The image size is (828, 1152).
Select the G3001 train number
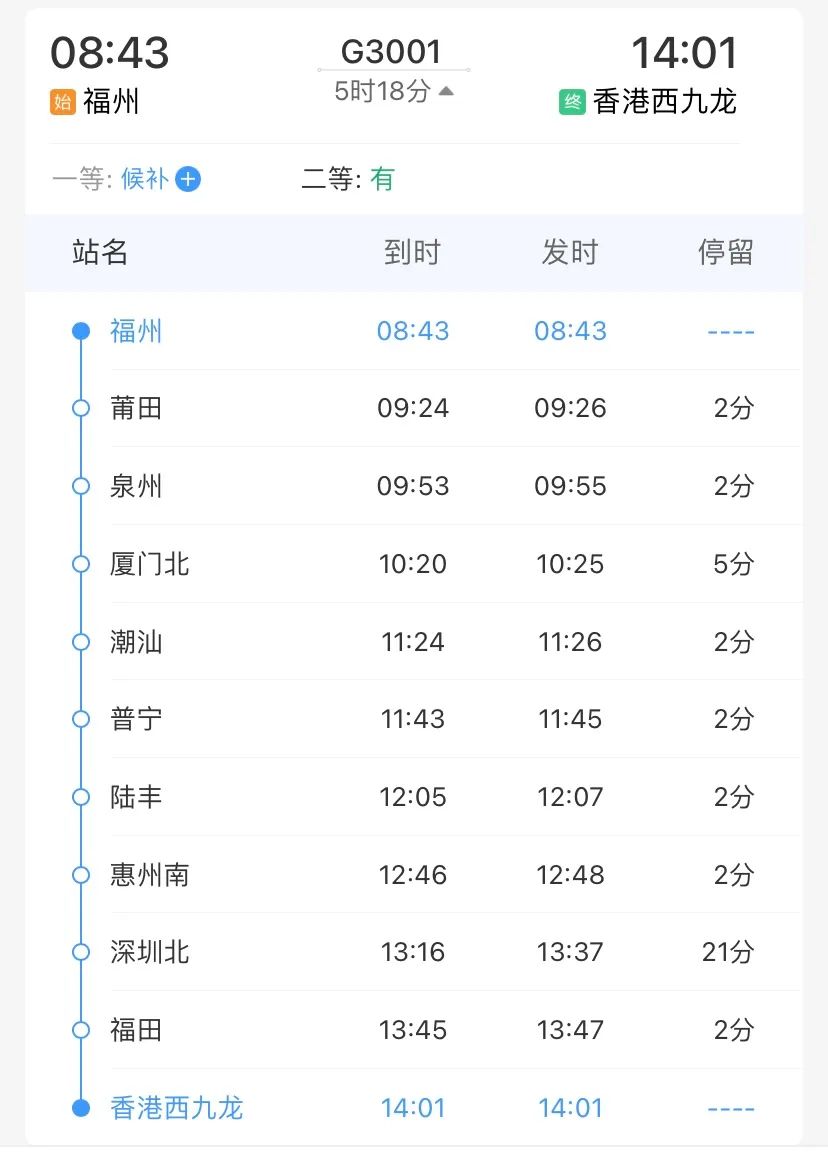tap(392, 52)
